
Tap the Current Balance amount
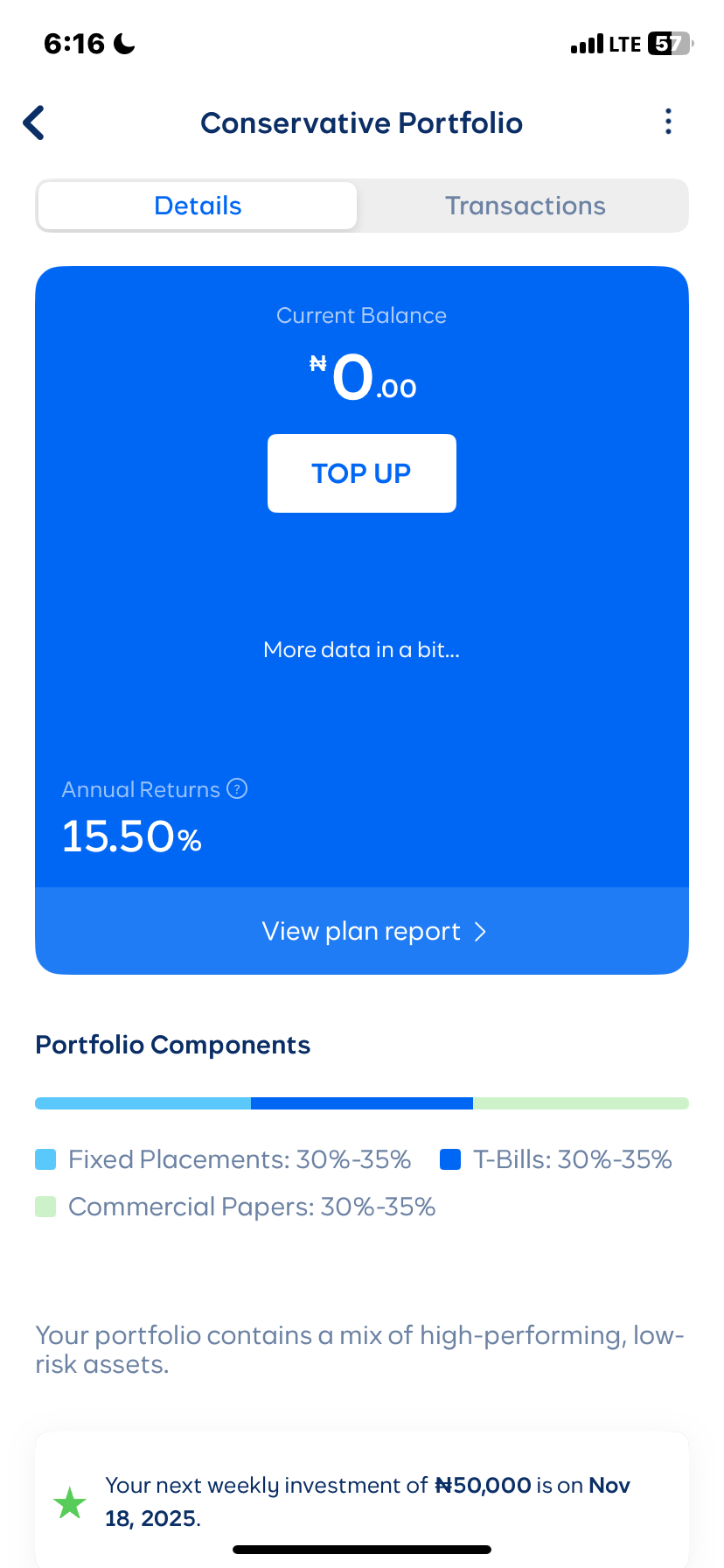tap(361, 378)
